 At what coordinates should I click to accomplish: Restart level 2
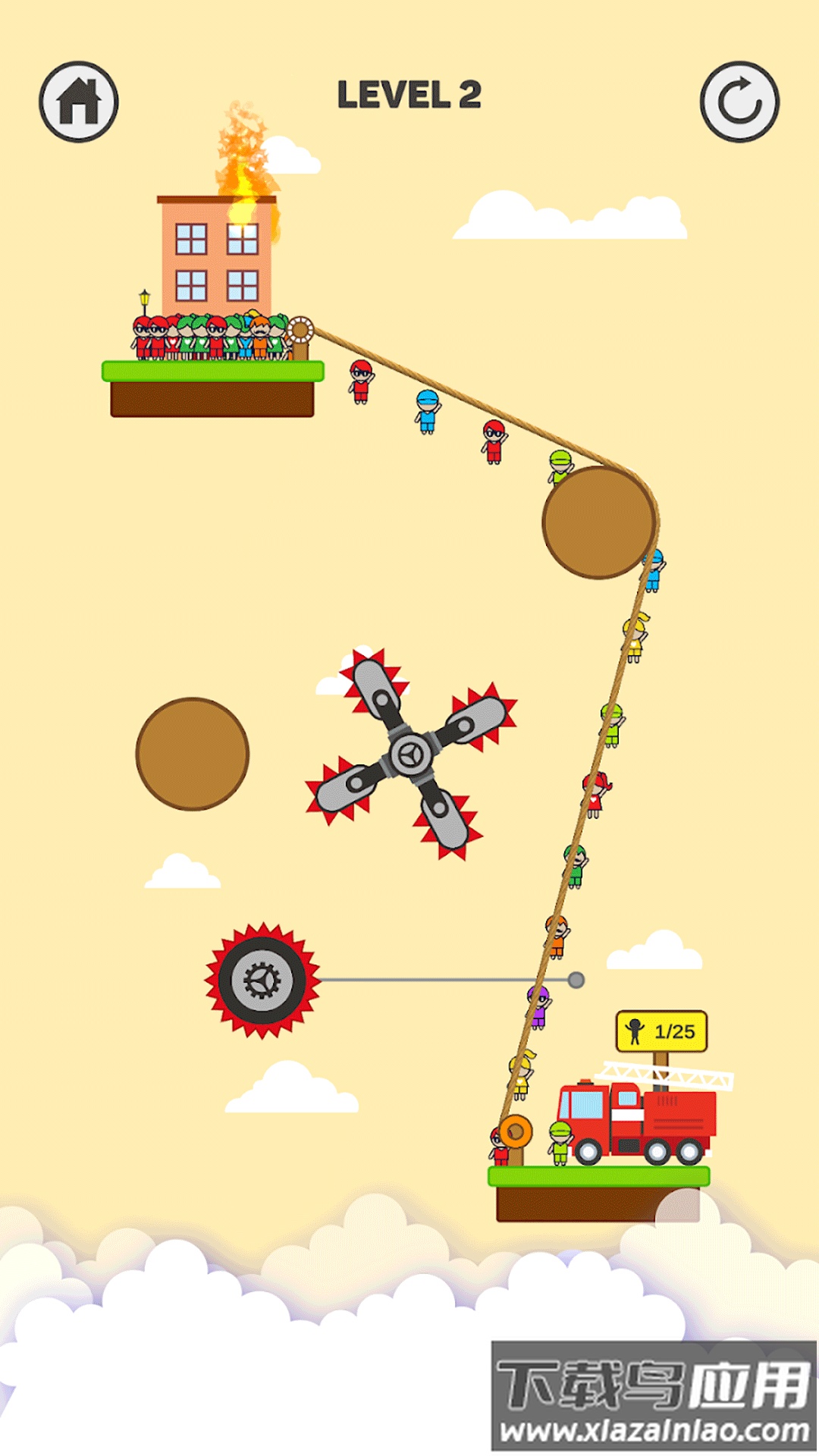click(x=739, y=102)
